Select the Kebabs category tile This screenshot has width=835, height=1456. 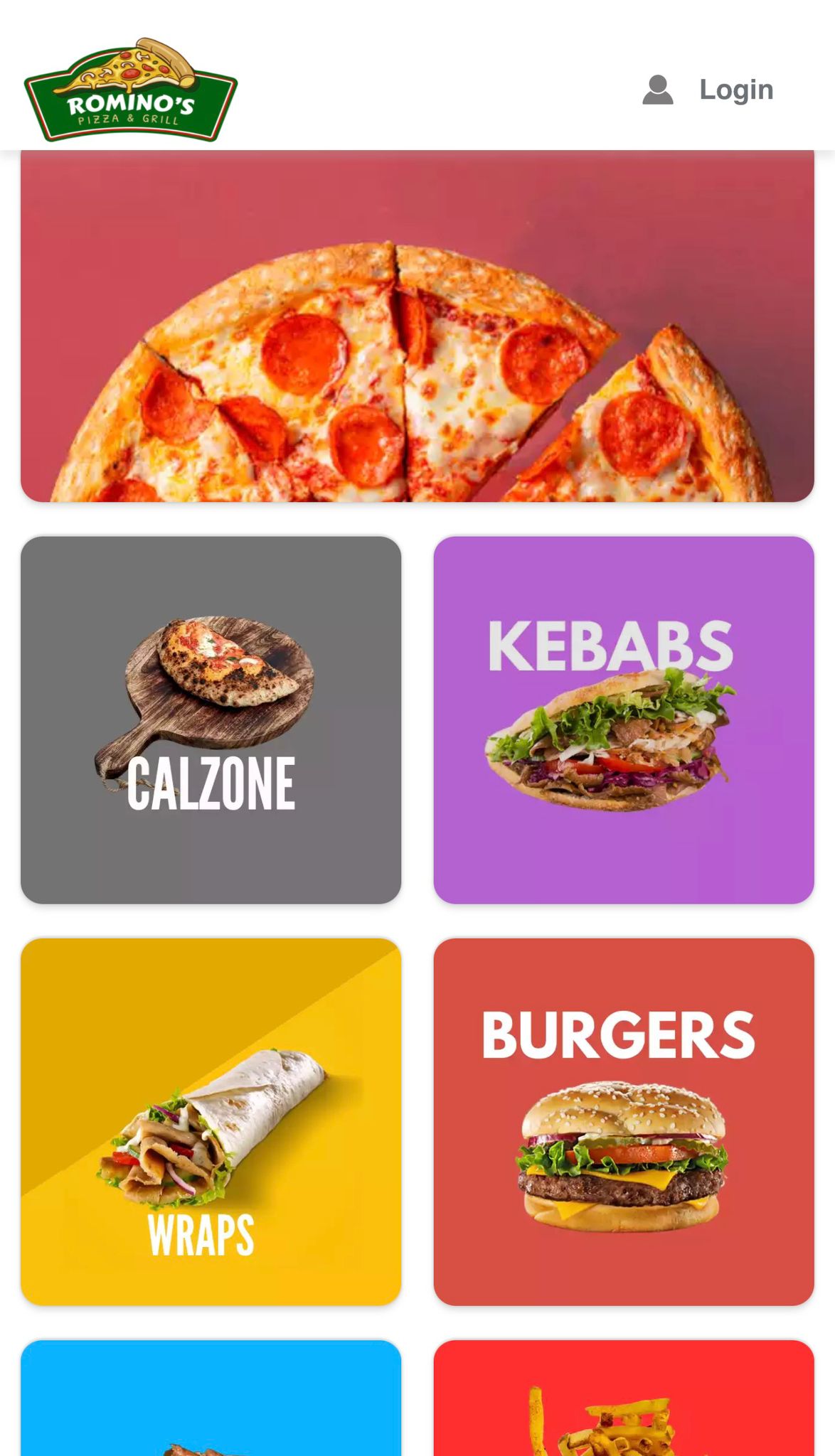point(623,719)
